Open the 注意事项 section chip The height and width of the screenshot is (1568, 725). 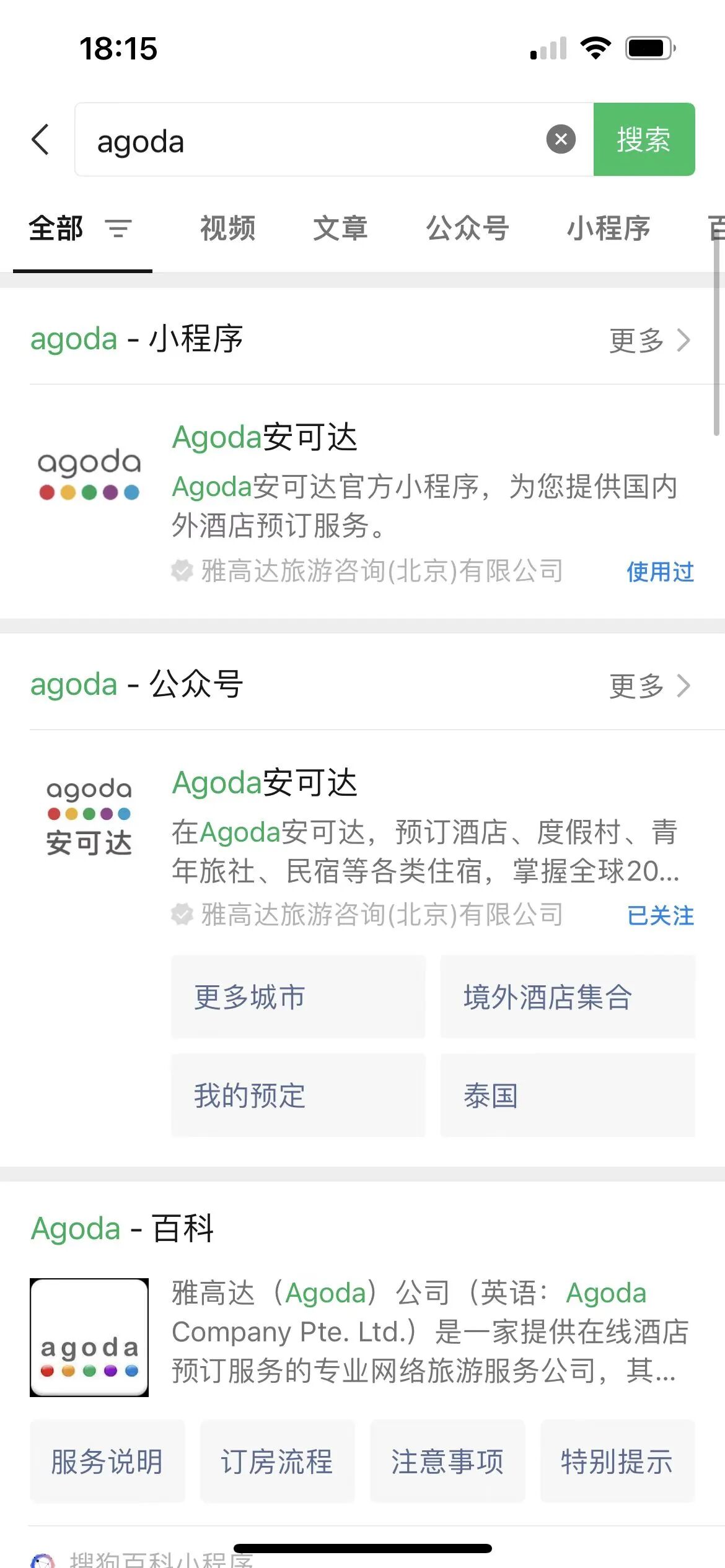pos(447,1461)
